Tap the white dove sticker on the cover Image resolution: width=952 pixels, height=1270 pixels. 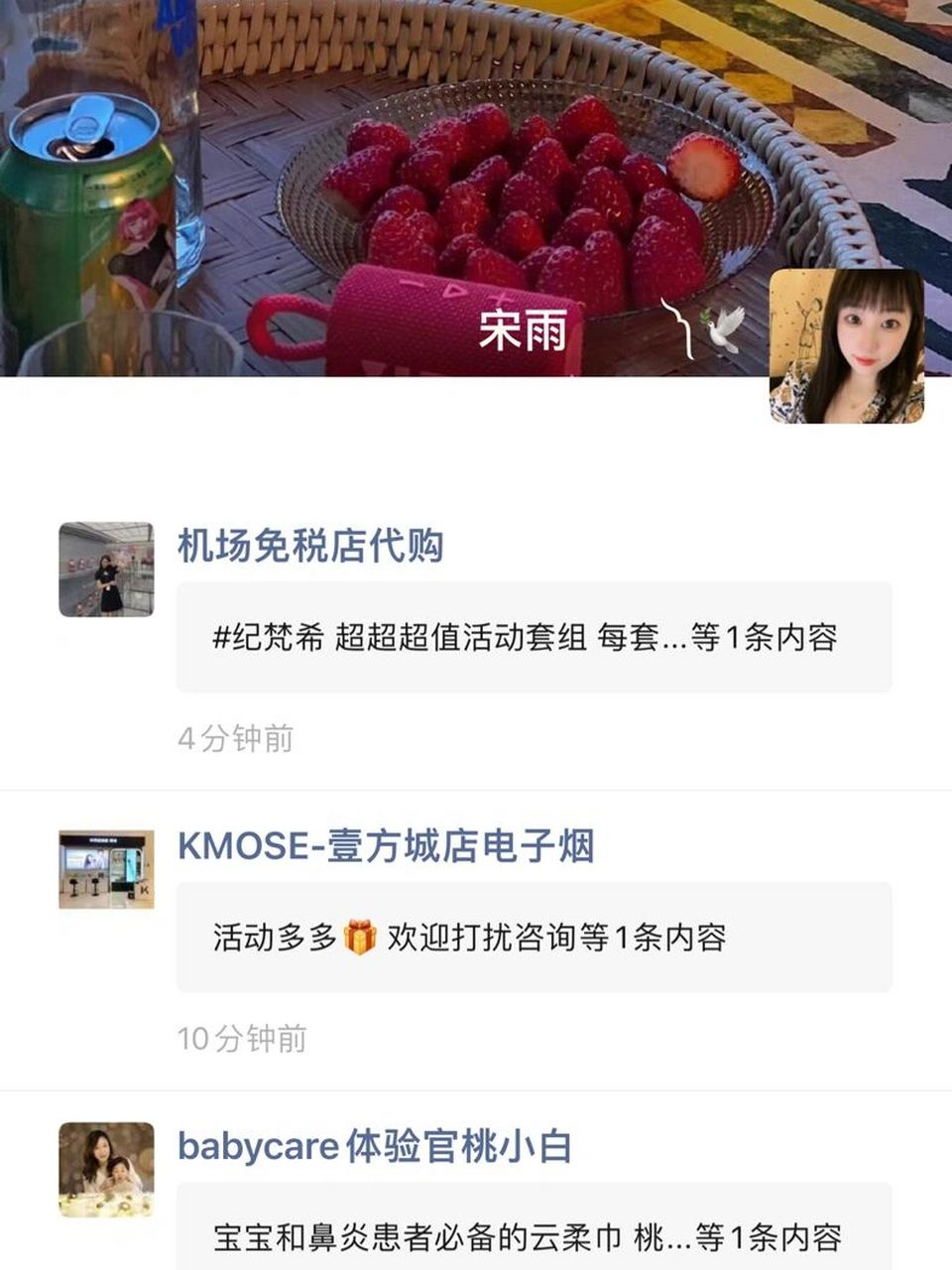click(x=723, y=327)
